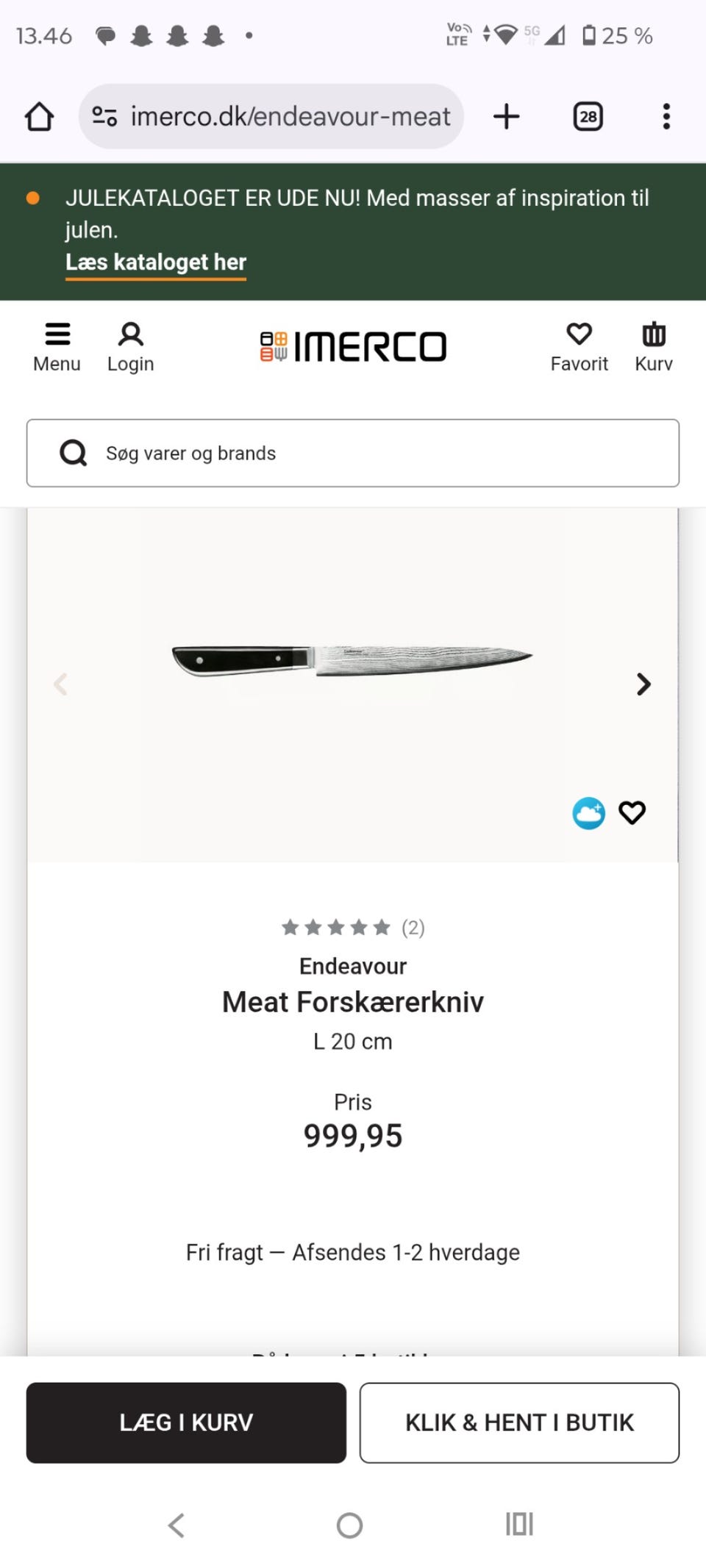
Task: Open the blue cloud badge on the image
Action: pos(588,813)
